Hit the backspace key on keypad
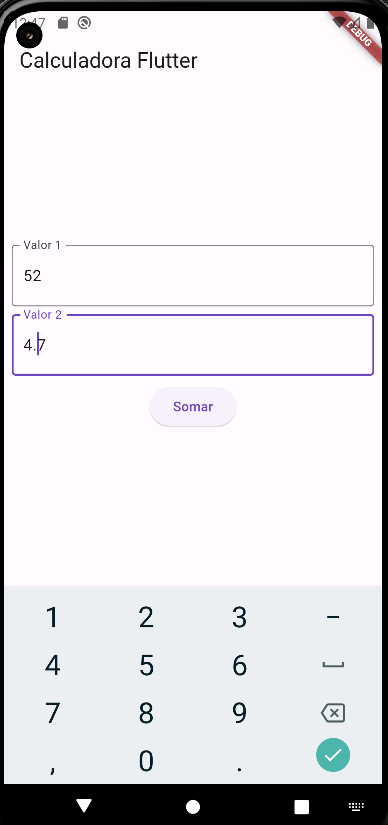 click(333, 713)
